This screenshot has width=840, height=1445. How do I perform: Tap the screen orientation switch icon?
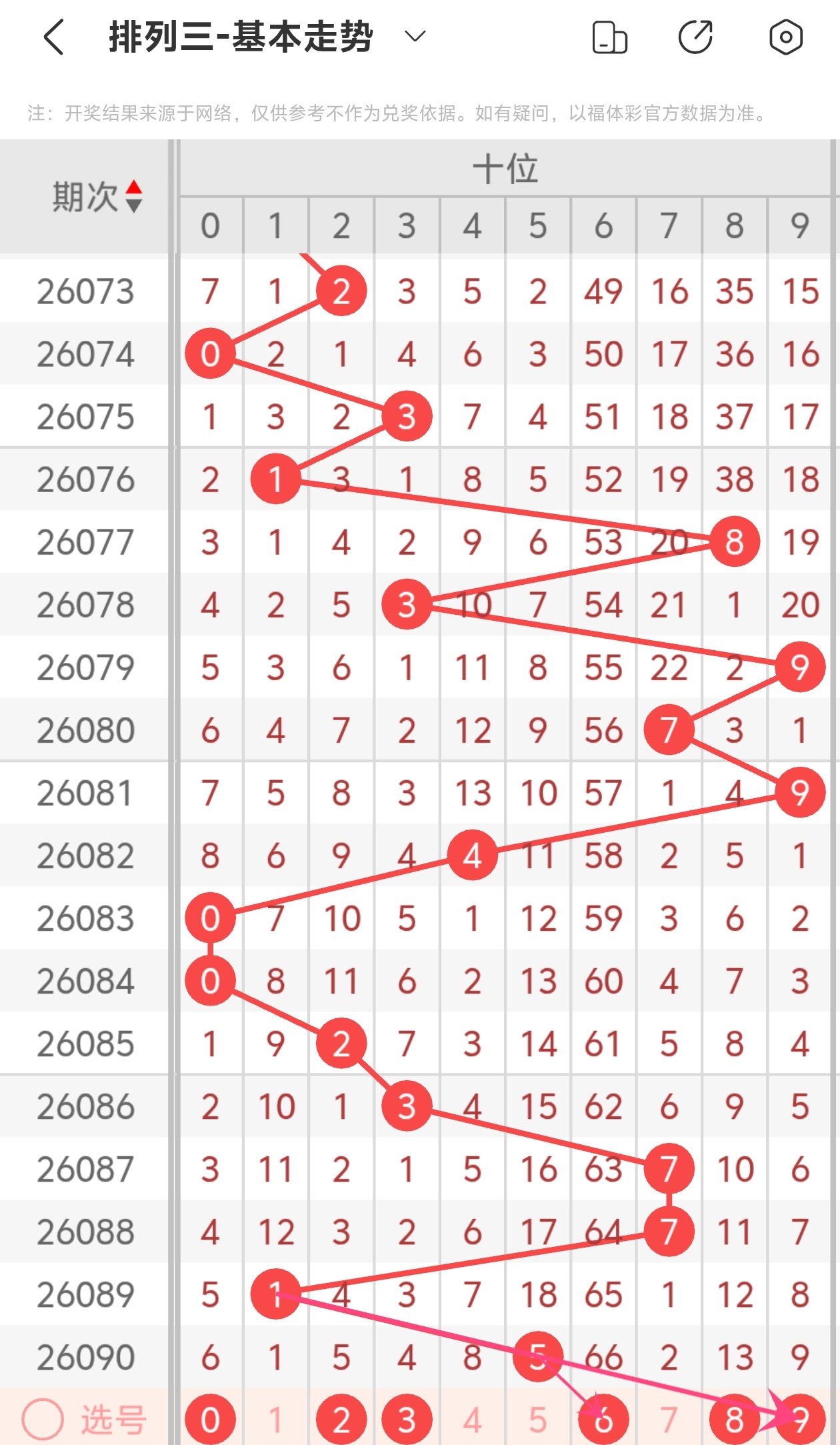coord(609,37)
